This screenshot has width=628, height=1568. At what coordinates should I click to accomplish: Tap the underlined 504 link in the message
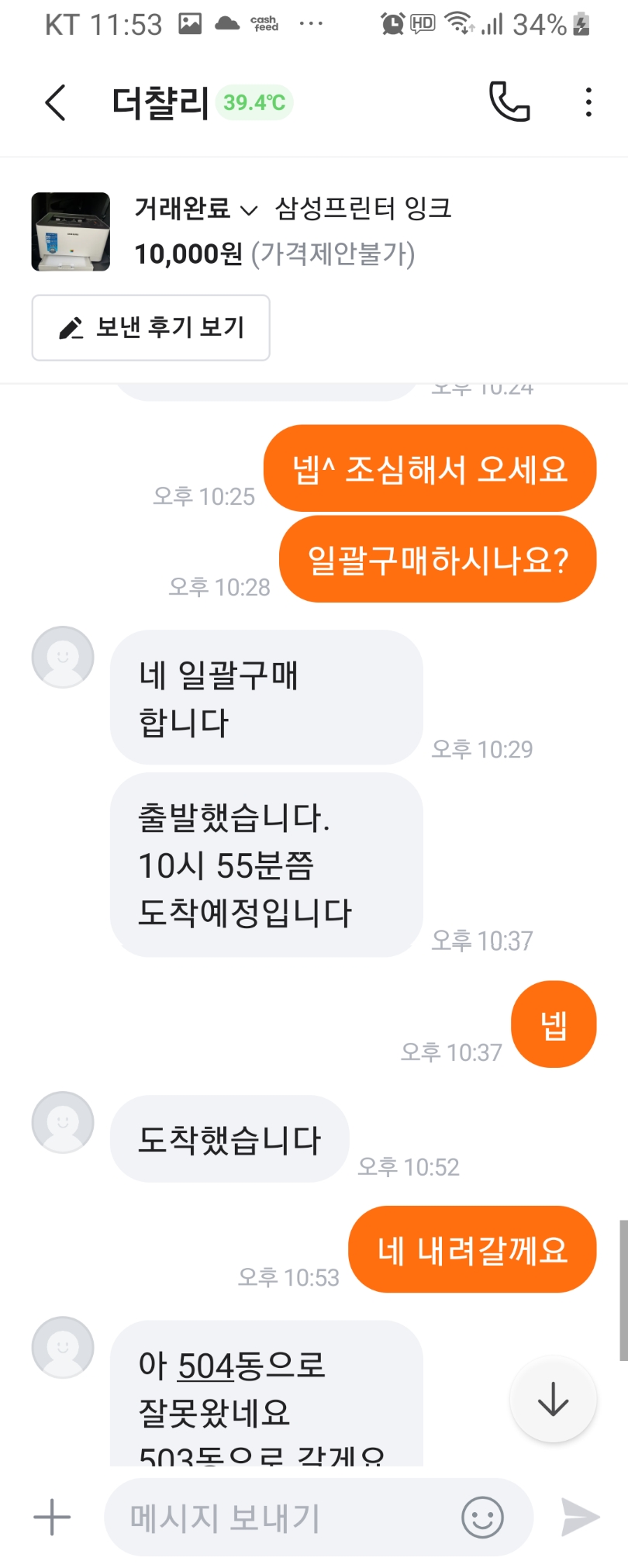[206, 1366]
